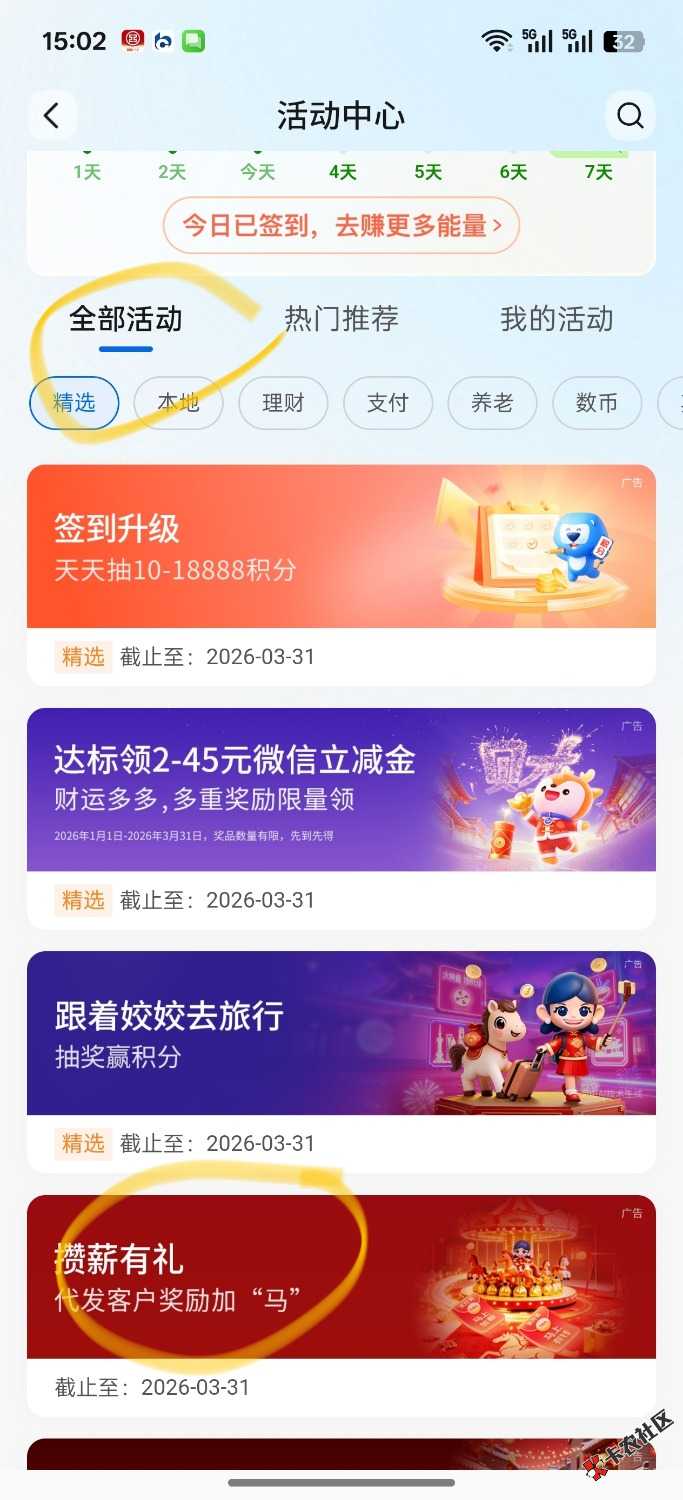This screenshot has width=683, height=1500.
Task: Open the search icon
Action: (x=630, y=116)
